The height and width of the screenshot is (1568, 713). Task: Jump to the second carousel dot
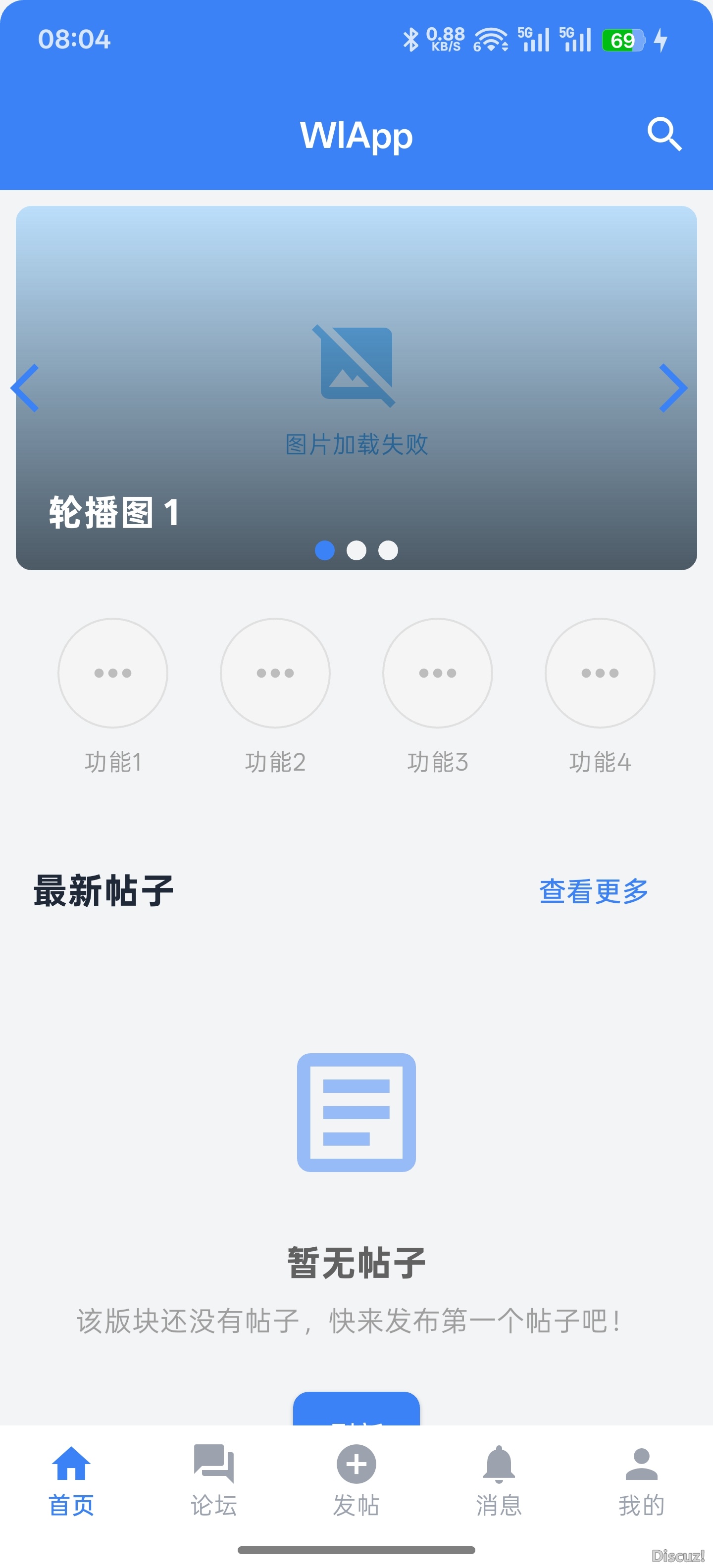tap(356, 550)
